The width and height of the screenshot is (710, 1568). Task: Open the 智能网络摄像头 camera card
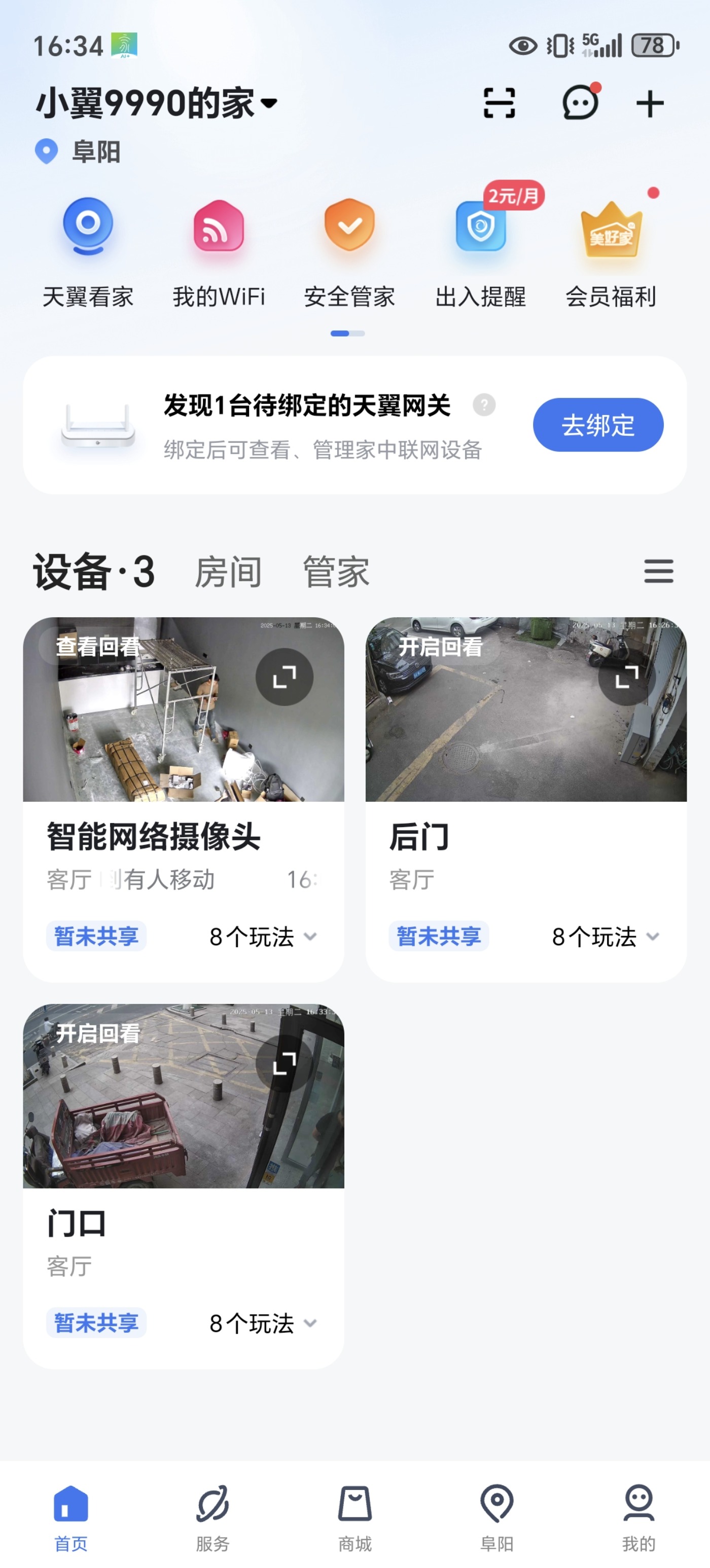tap(154, 836)
